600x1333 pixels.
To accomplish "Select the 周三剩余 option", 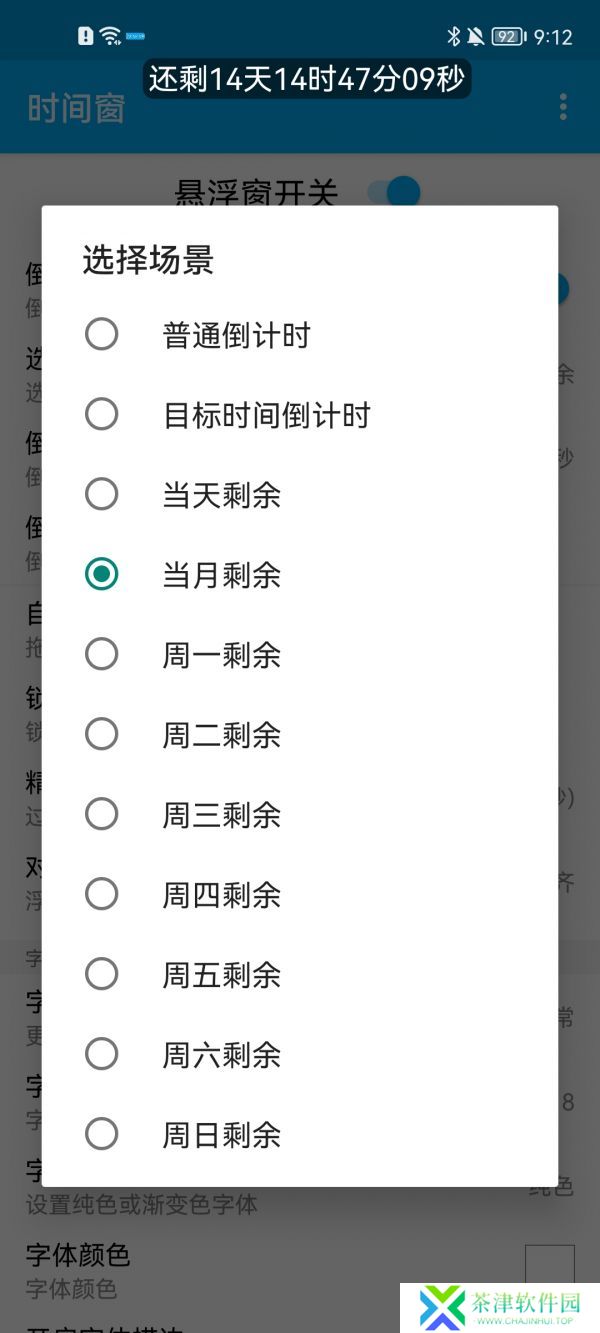I will point(300,814).
